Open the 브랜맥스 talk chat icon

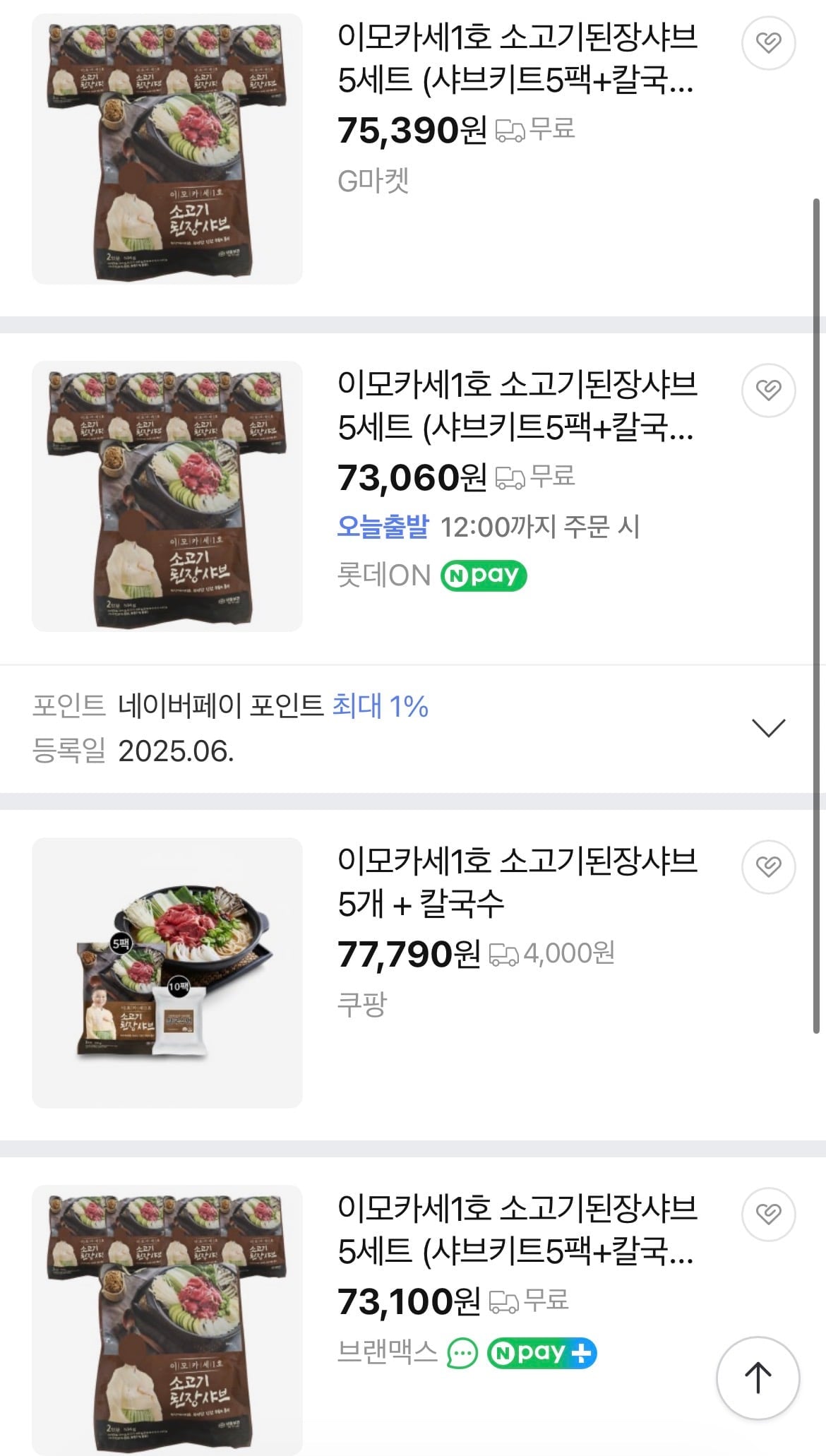(462, 1353)
